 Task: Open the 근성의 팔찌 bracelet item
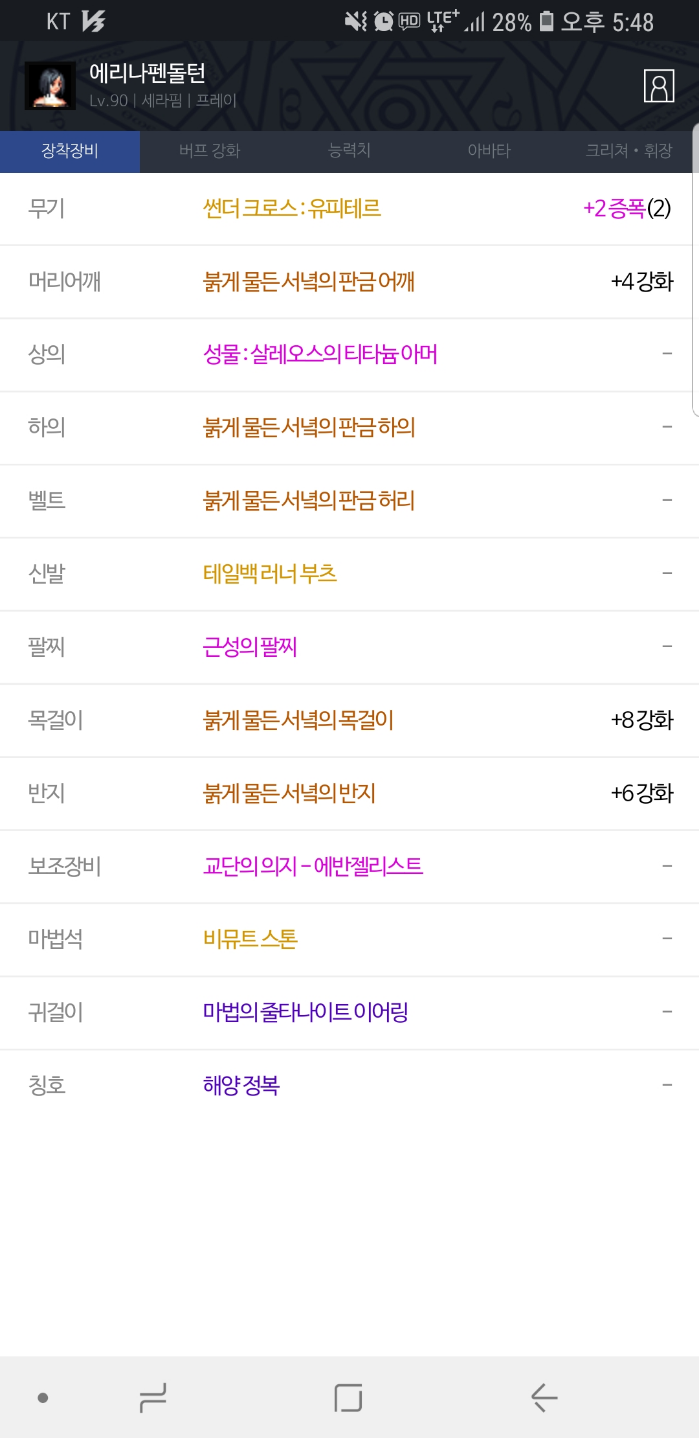click(250, 647)
